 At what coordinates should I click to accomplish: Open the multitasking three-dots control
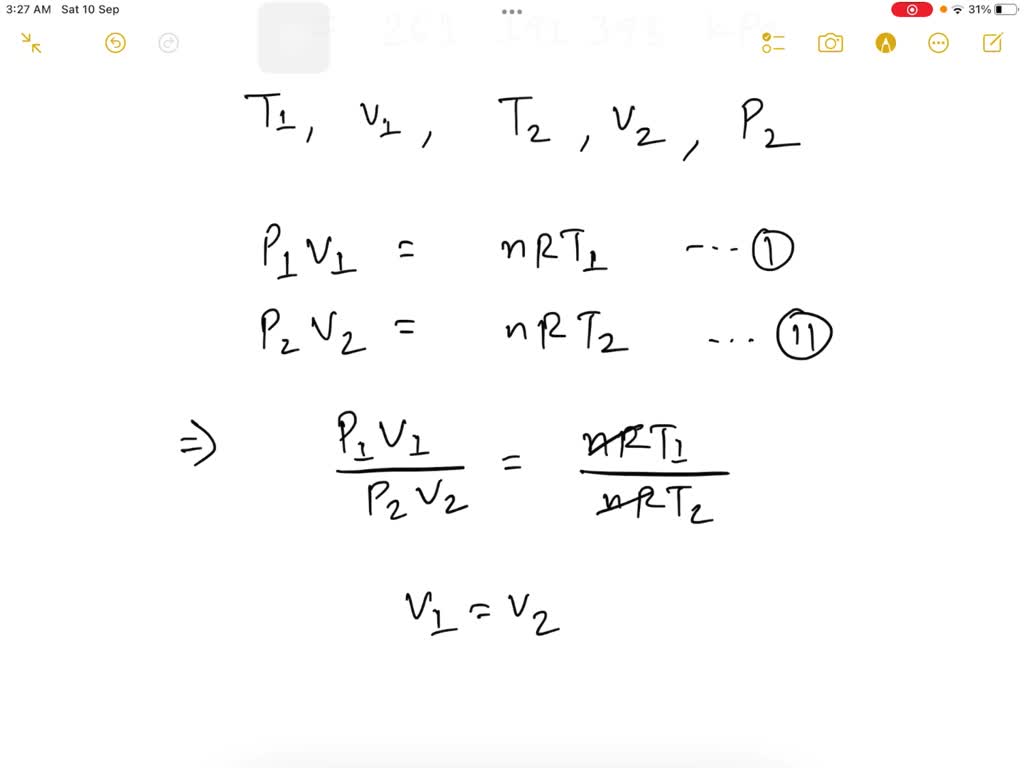[512, 12]
